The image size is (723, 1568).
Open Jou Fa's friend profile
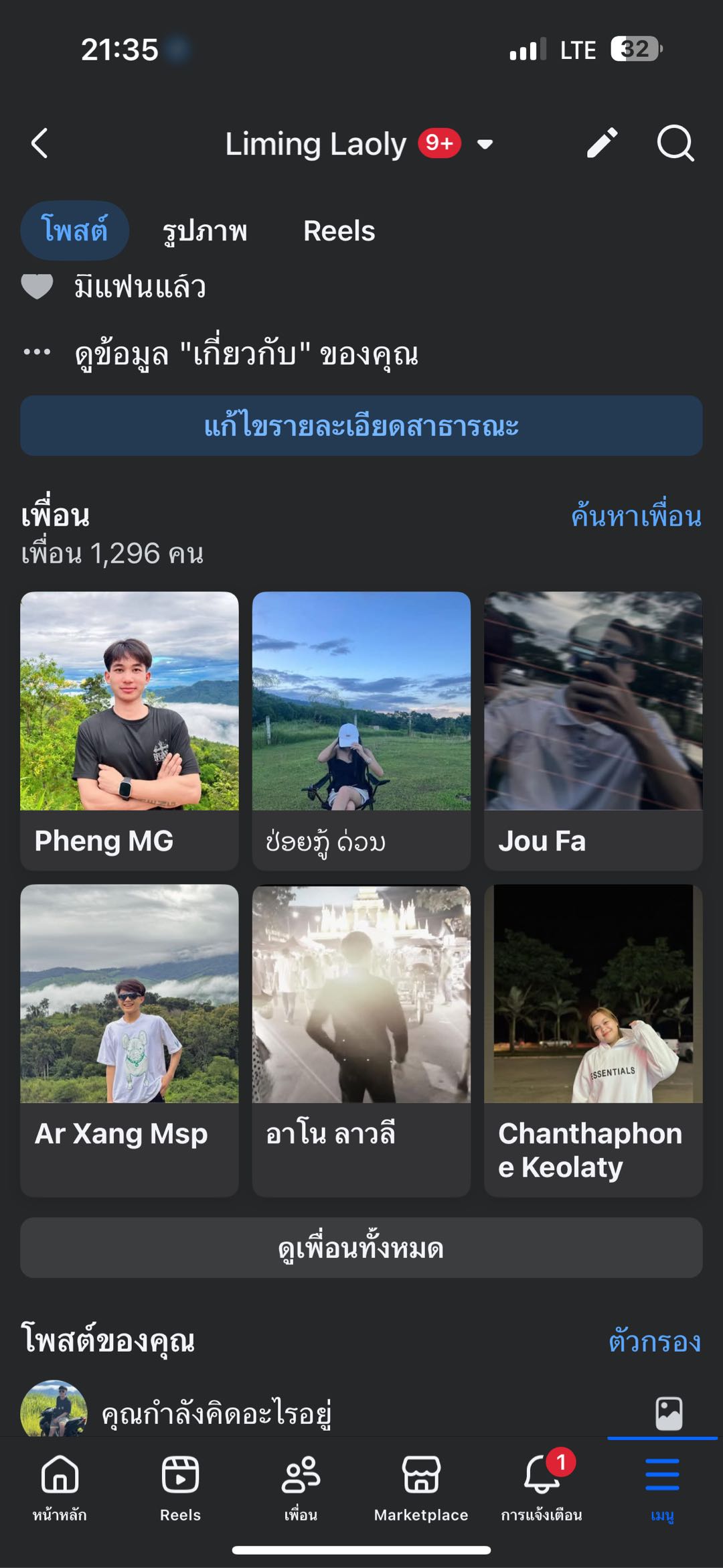(x=593, y=730)
